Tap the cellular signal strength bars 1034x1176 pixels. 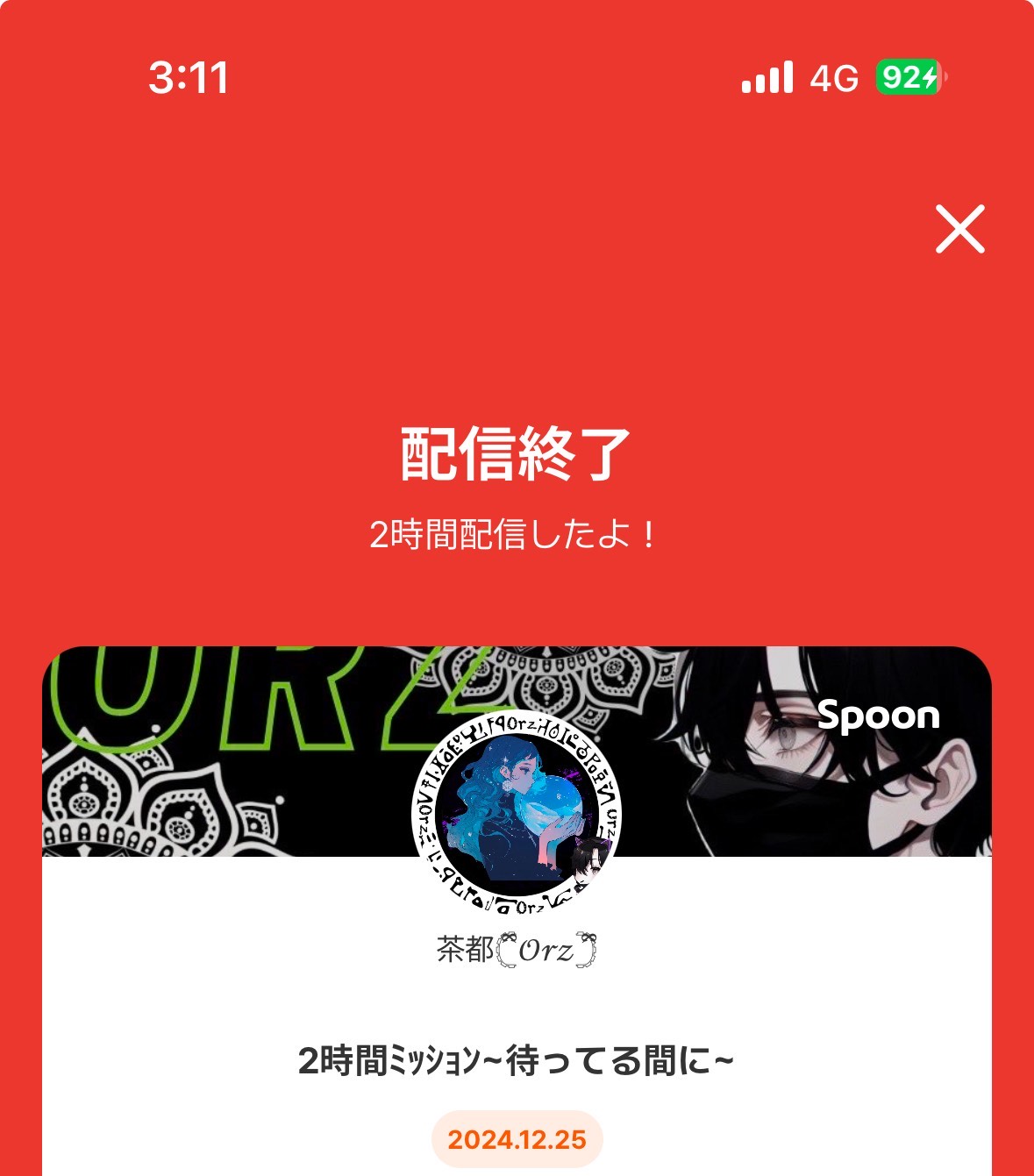pyautogui.click(x=767, y=80)
